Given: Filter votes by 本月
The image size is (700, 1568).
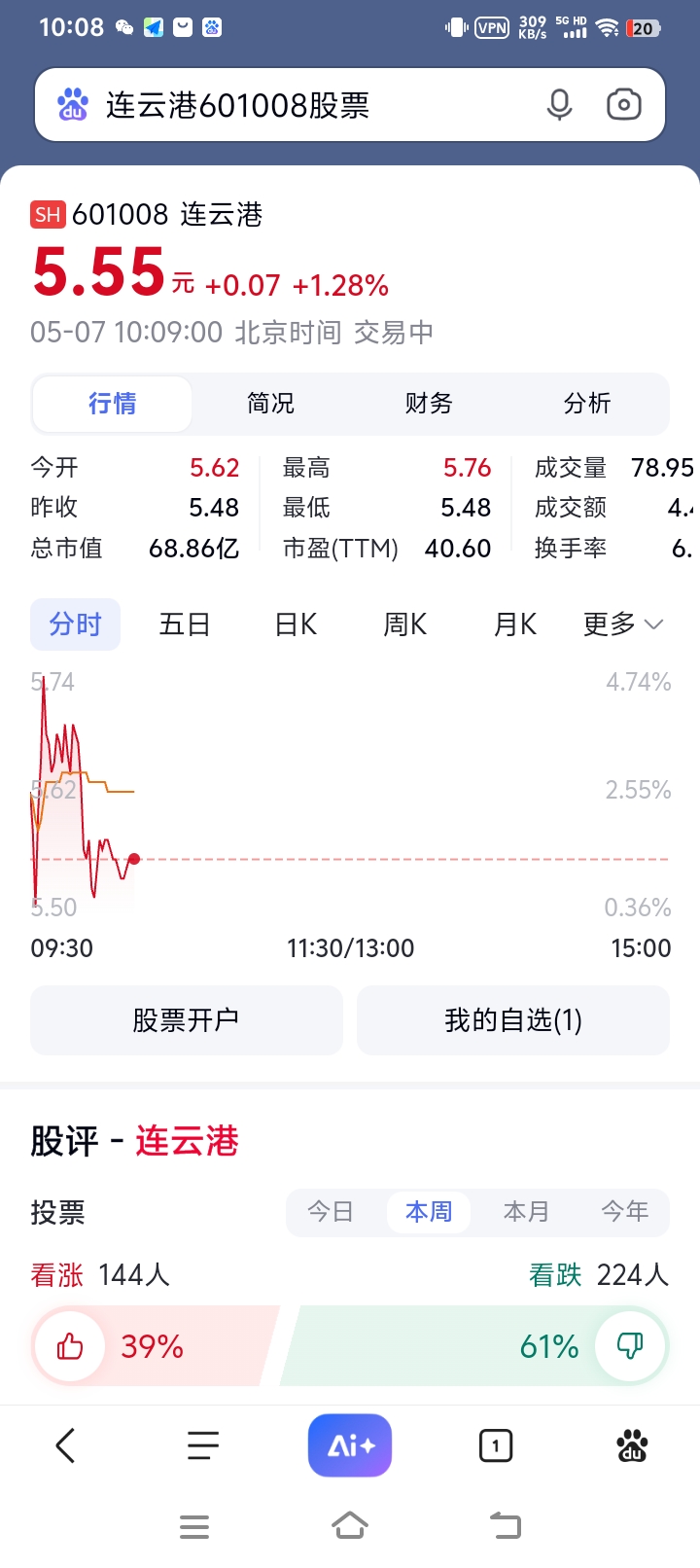Looking at the screenshot, I should point(526,1212).
